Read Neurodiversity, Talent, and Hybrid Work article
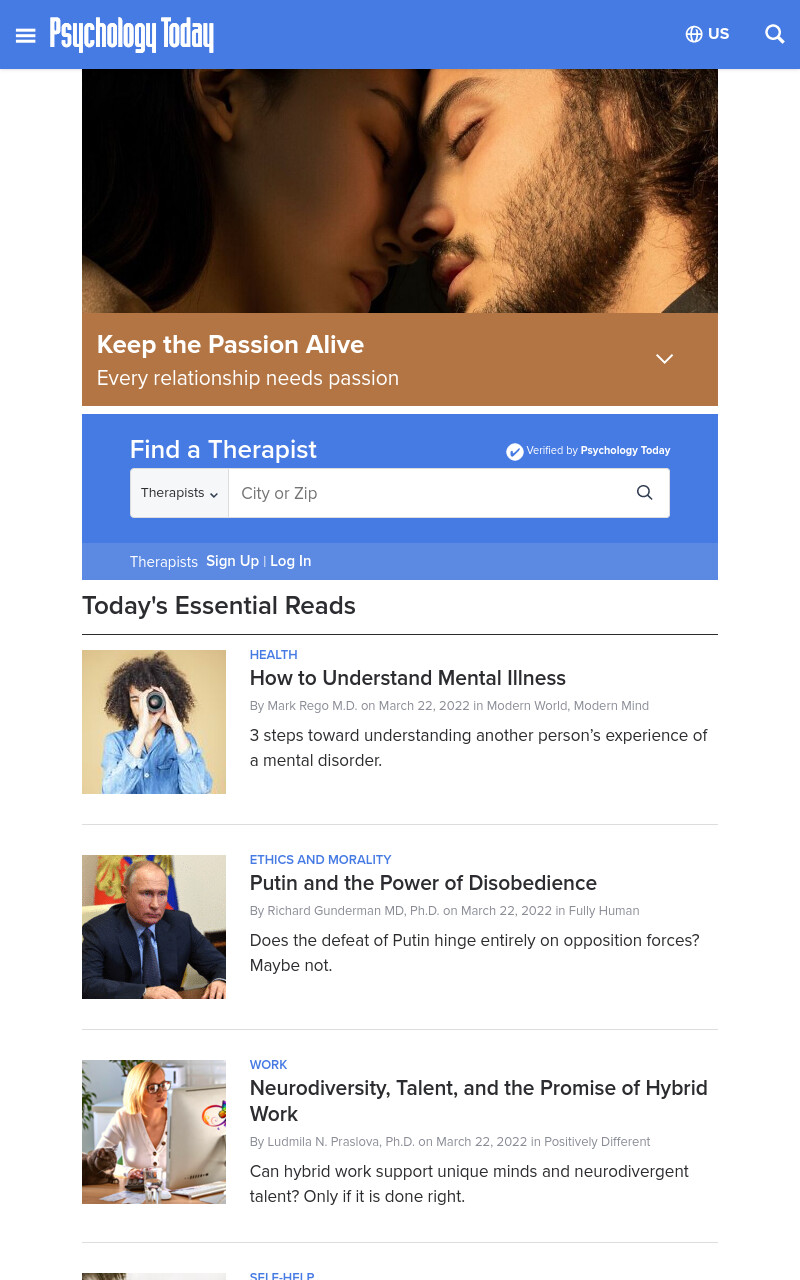Screen dimensions: 800x1280 click(478, 1101)
